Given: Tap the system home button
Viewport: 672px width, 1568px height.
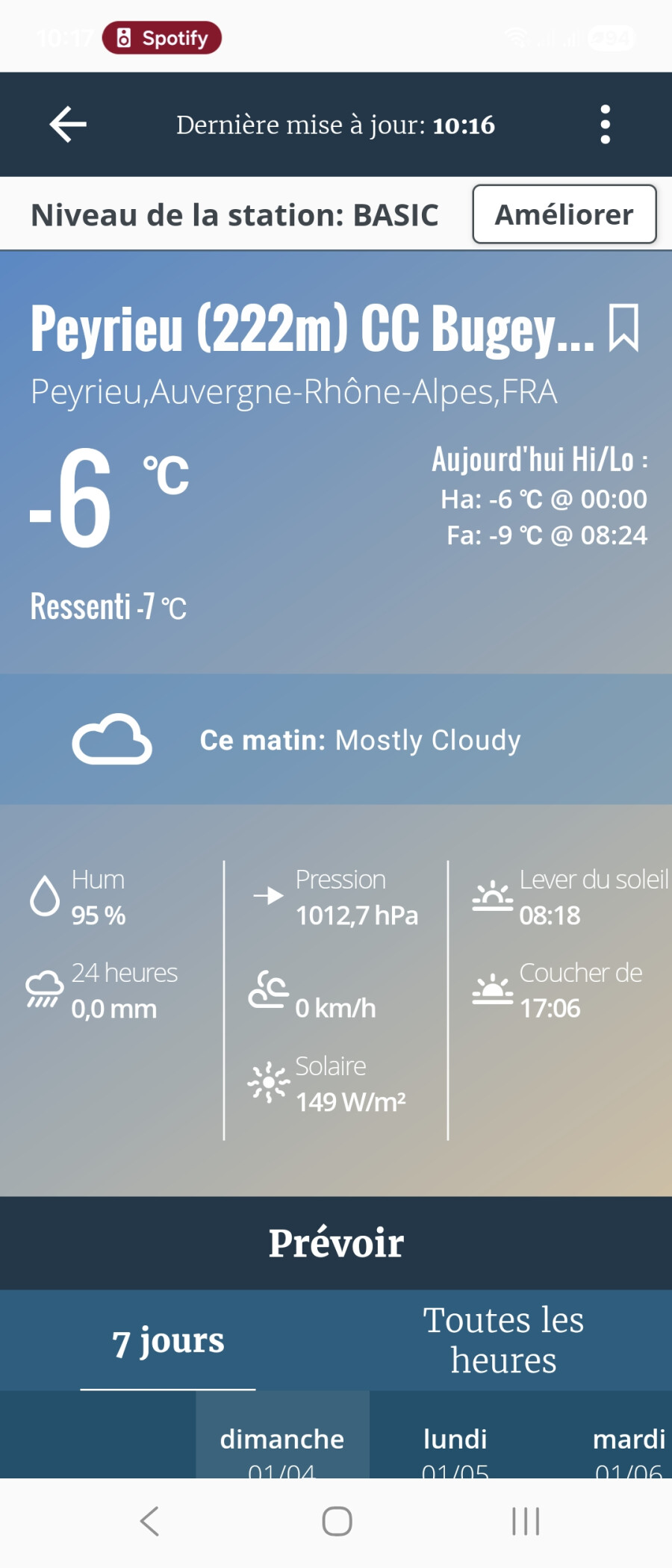Looking at the screenshot, I should click(337, 1521).
